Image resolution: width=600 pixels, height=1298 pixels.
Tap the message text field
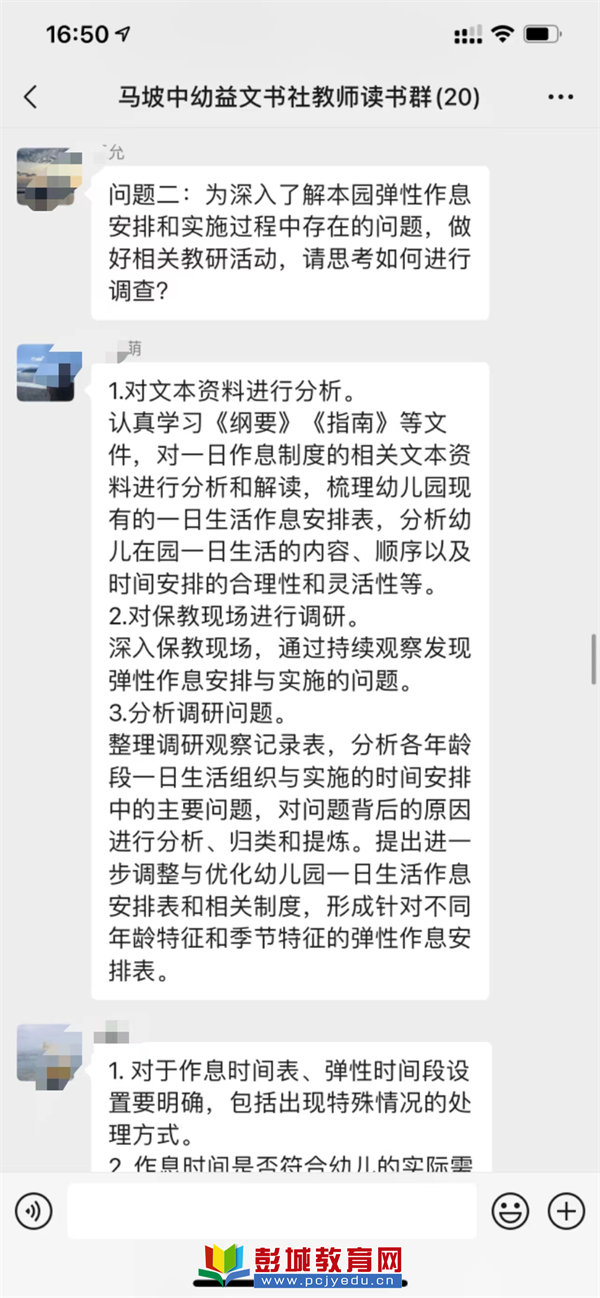tap(272, 1212)
